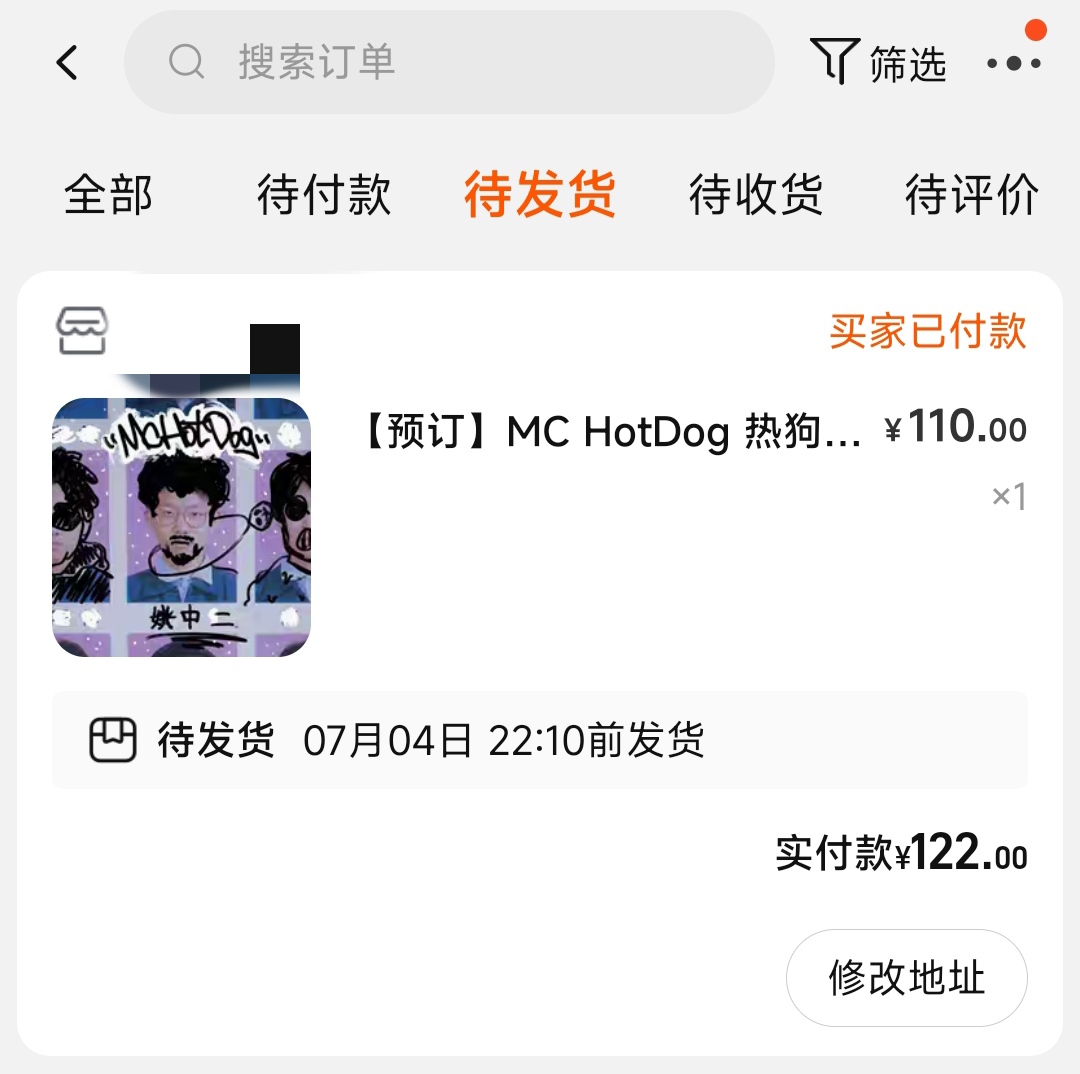Switch to the 待收货 tab
Screen dimensions: 1080x1074
(756, 194)
